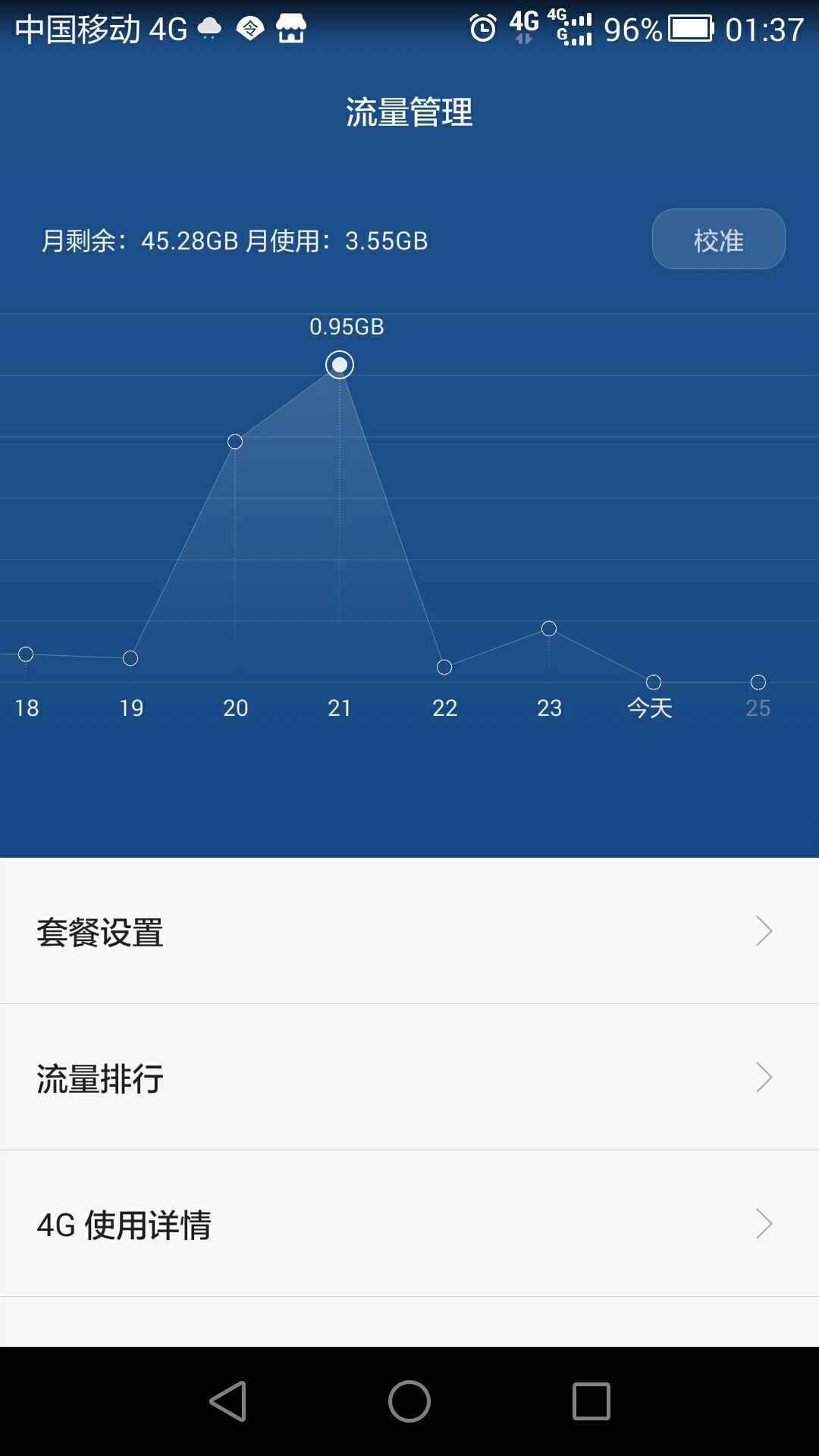Open 套餐设置 plan settings
The width and height of the screenshot is (819, 1456).
(409, 931)
